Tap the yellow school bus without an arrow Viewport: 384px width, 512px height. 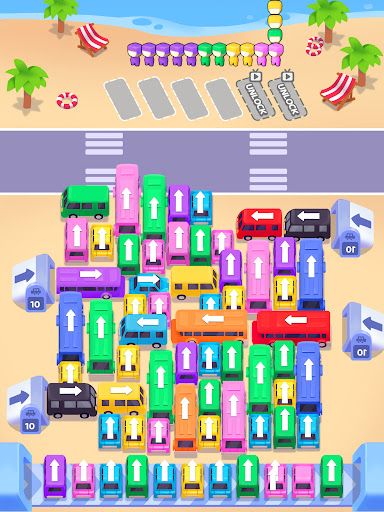[x=195, y=282]
